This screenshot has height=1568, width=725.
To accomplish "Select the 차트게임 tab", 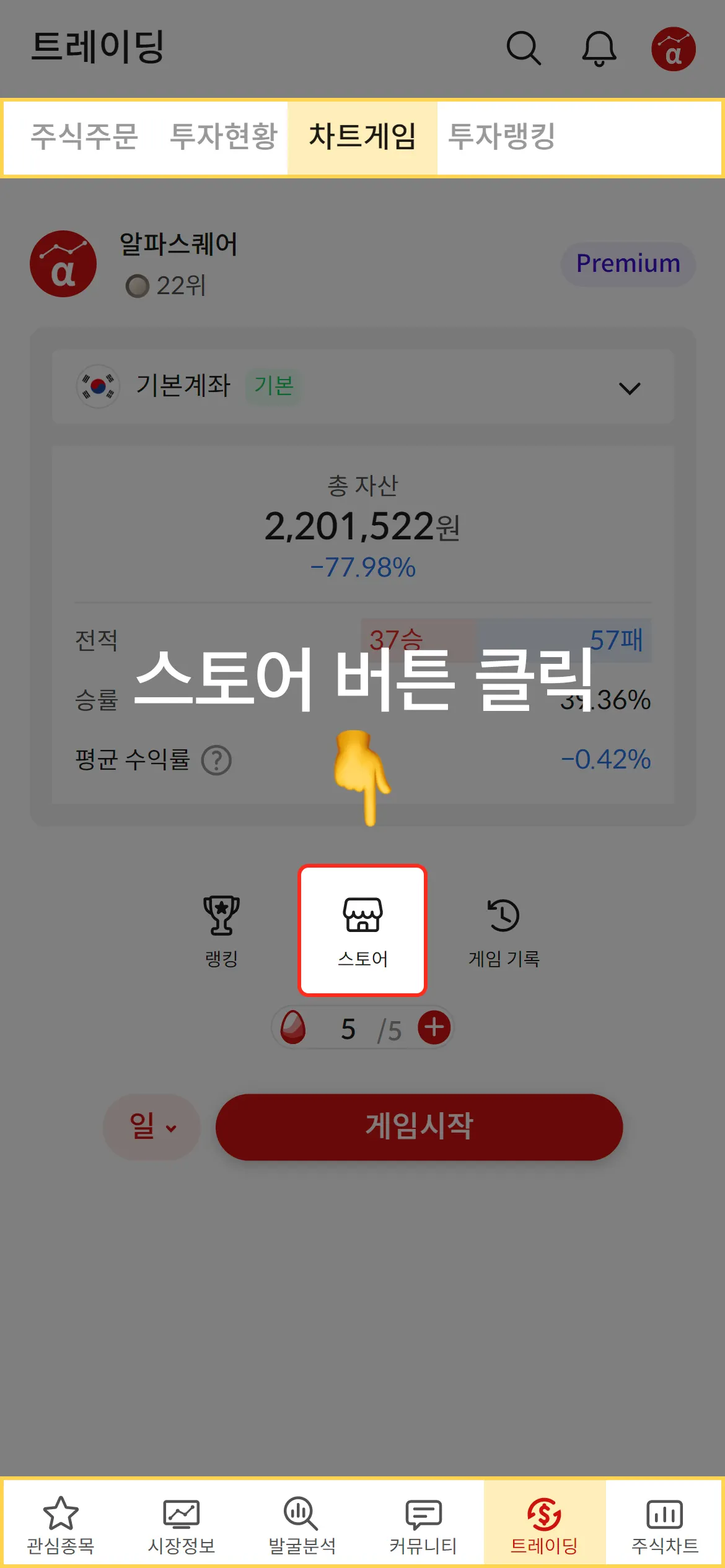I will pyautogui.click(x=362, y=137).
